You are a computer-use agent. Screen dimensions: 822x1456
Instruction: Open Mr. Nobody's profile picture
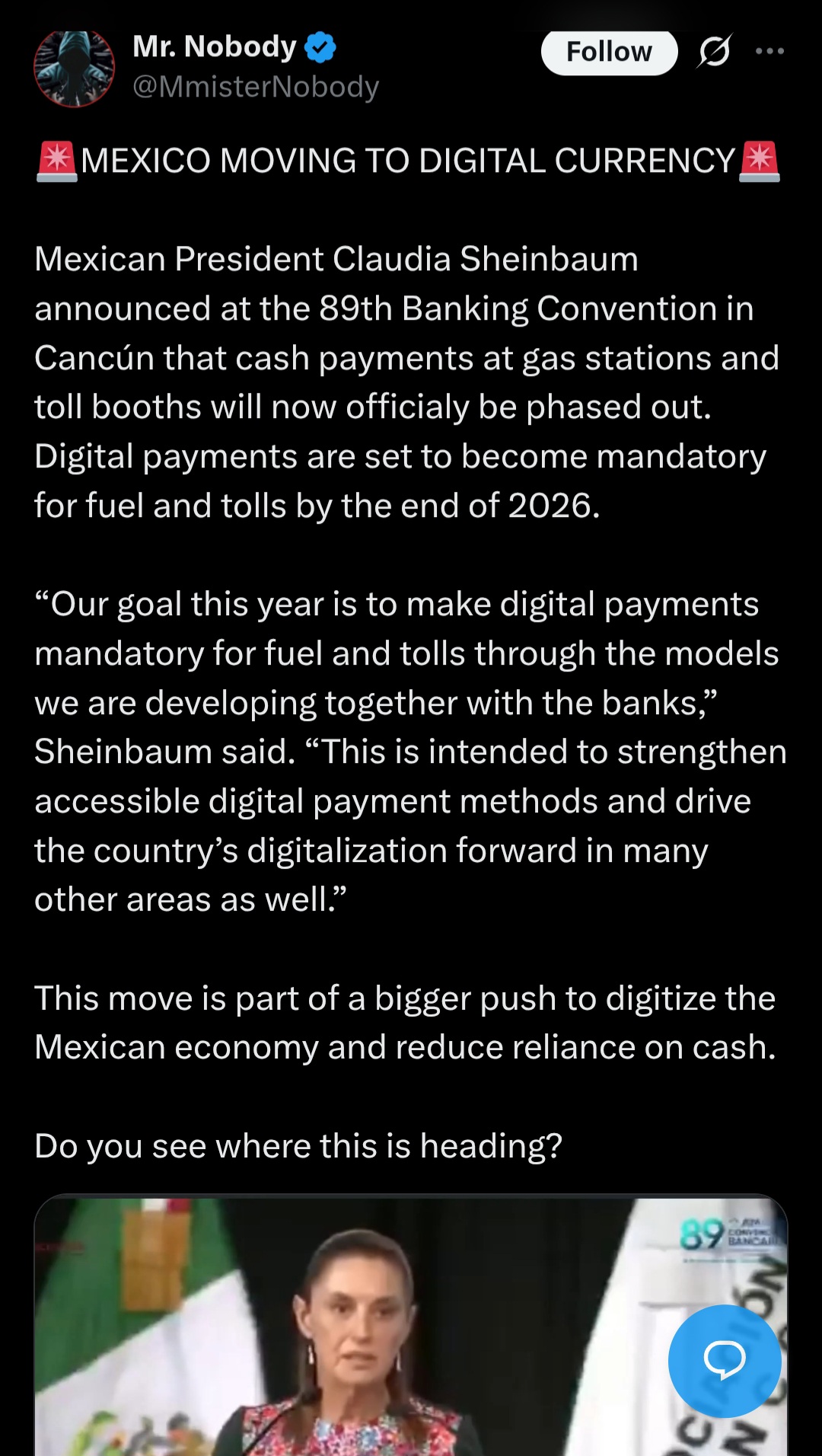74,68
